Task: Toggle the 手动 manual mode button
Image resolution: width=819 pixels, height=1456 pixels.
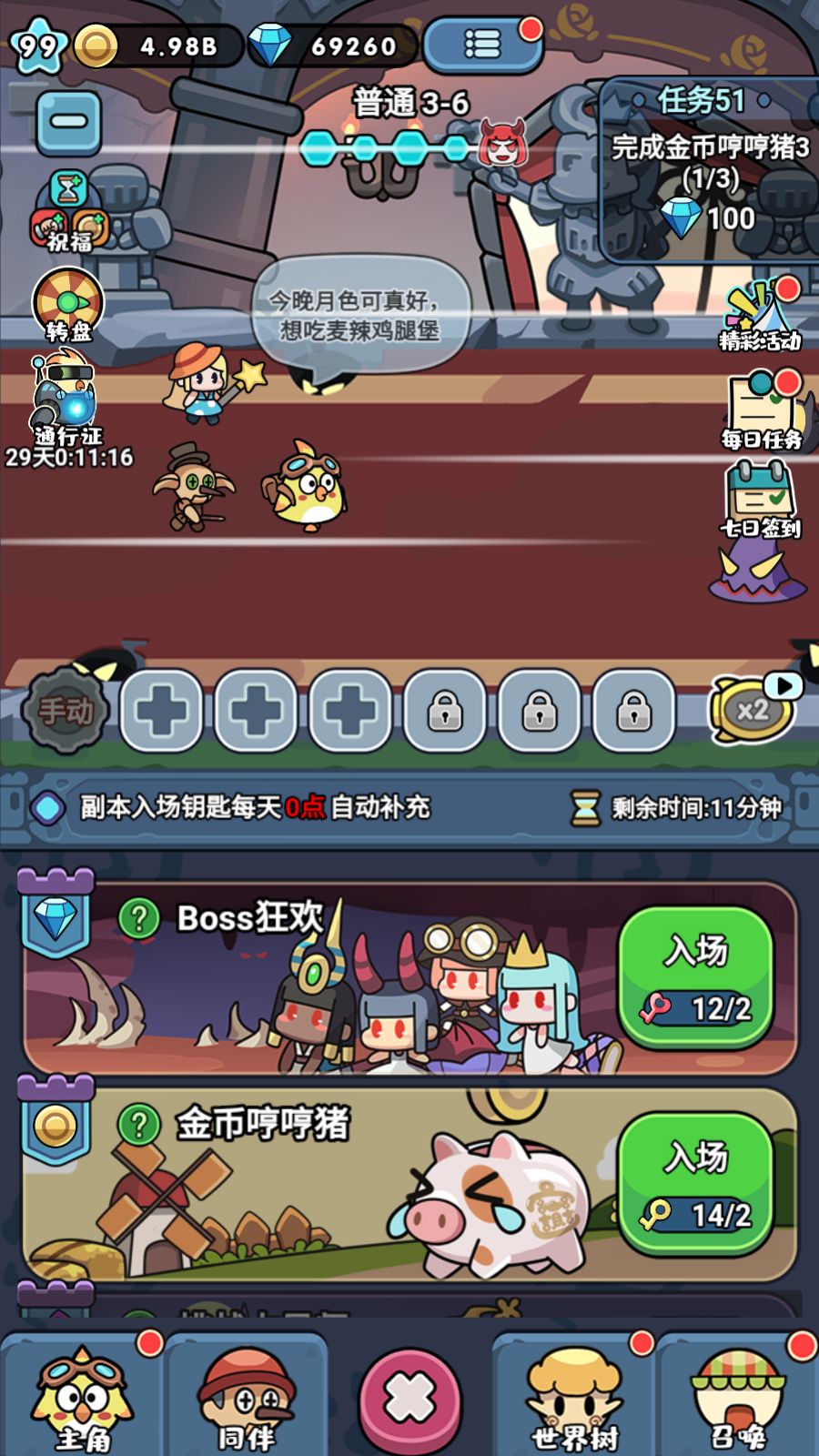Action: tap(66, 710)
